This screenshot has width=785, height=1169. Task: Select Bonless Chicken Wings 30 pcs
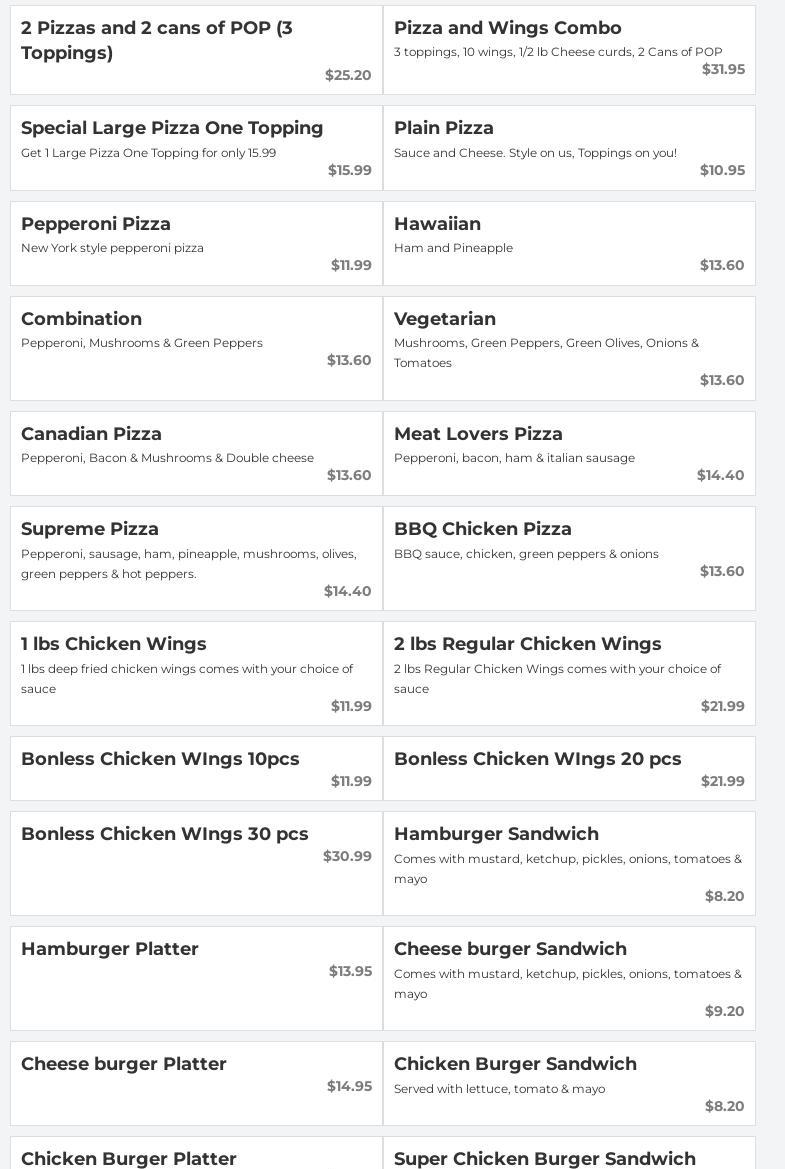click(196, 863)
